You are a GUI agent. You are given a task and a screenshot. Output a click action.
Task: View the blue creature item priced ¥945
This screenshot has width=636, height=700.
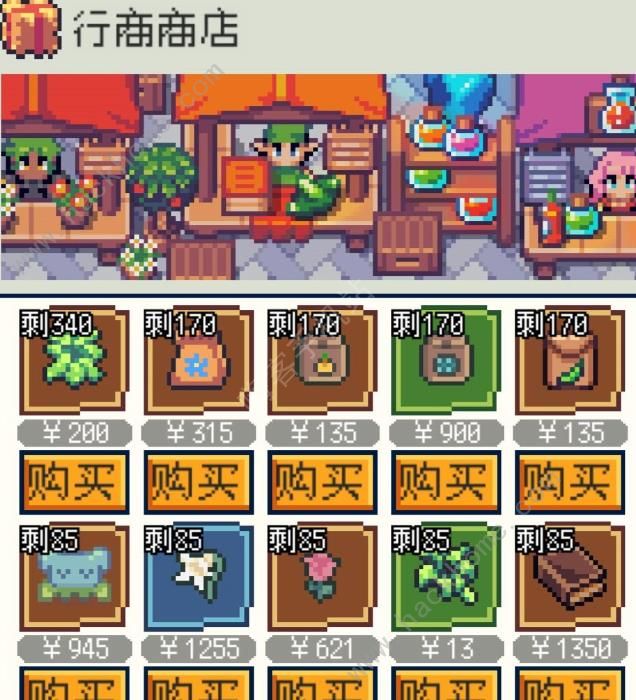click(75, 578)
